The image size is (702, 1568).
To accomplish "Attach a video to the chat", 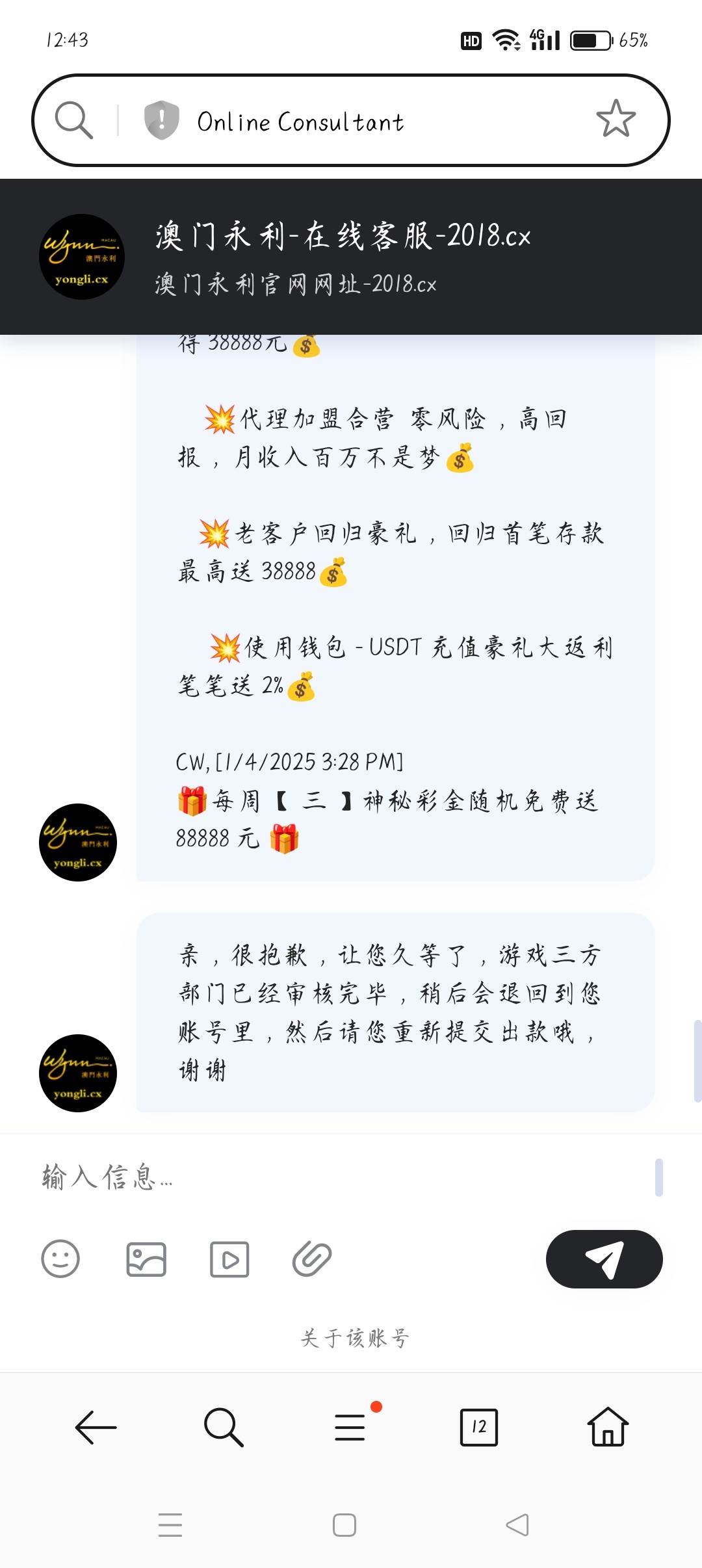I will (x=229, y=1259).
